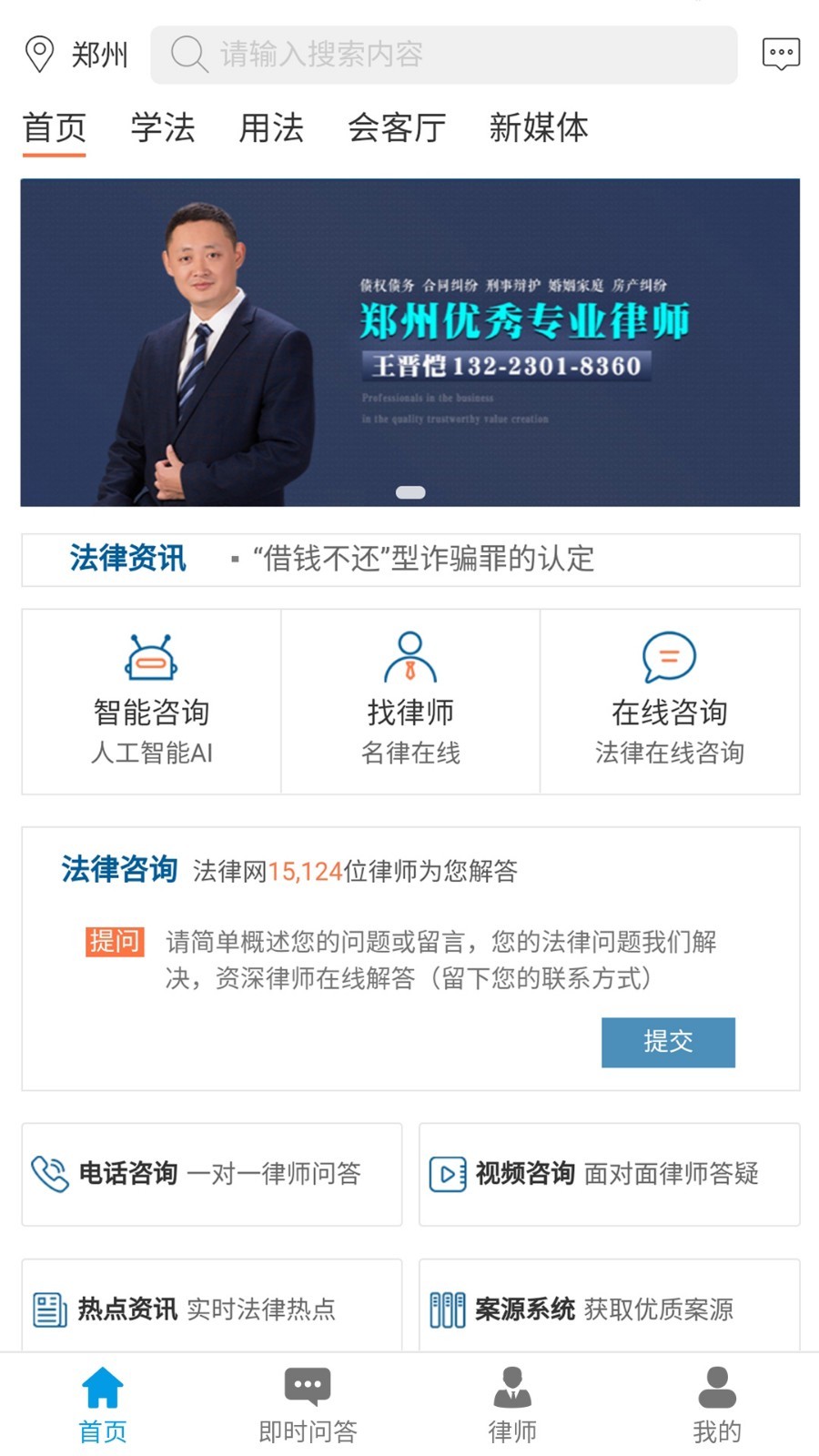Click the 首页 home icon in bottom bar
Screen dimensions: 819x1456
point(103,1387)
